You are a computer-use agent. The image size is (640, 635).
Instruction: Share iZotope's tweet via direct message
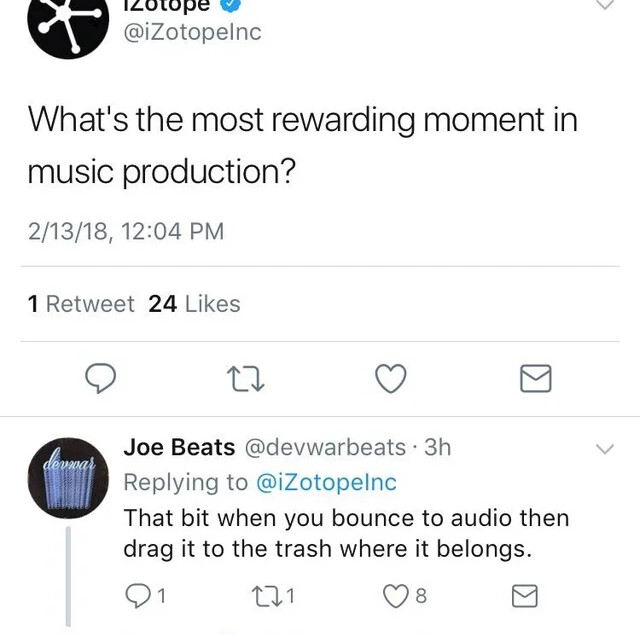pyautogui.click(x=537, y=378)
